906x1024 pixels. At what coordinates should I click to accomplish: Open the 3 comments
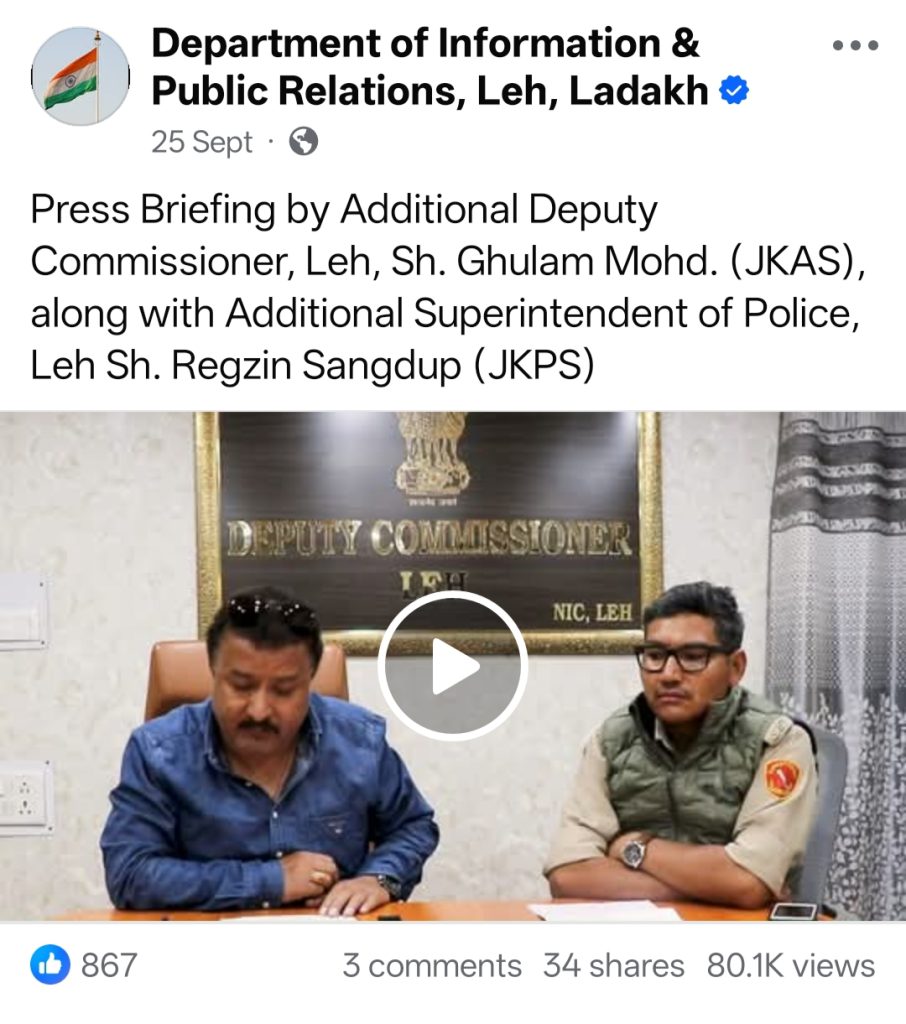pos(431,966)
